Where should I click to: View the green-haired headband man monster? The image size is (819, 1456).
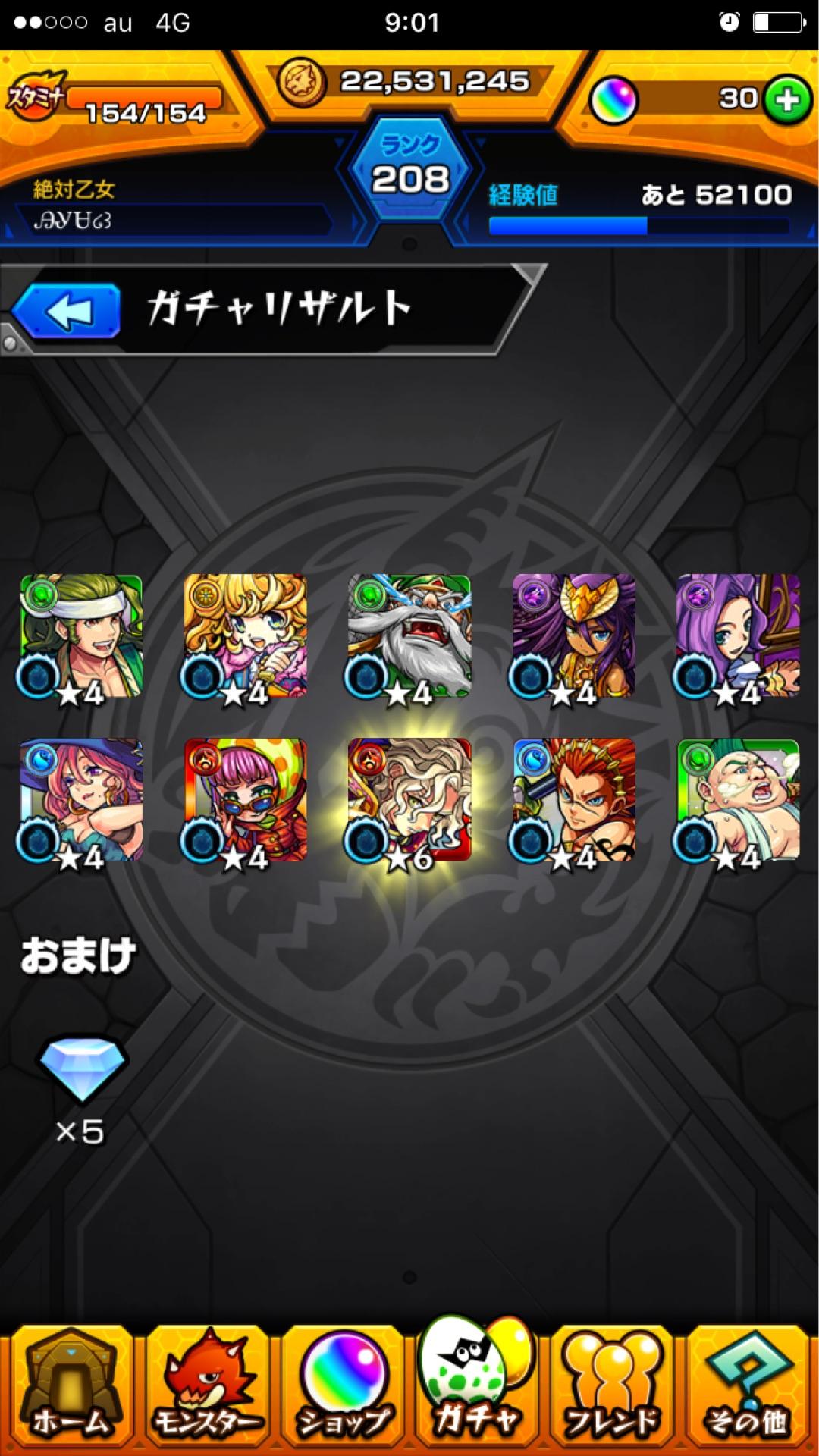(81, 635)
